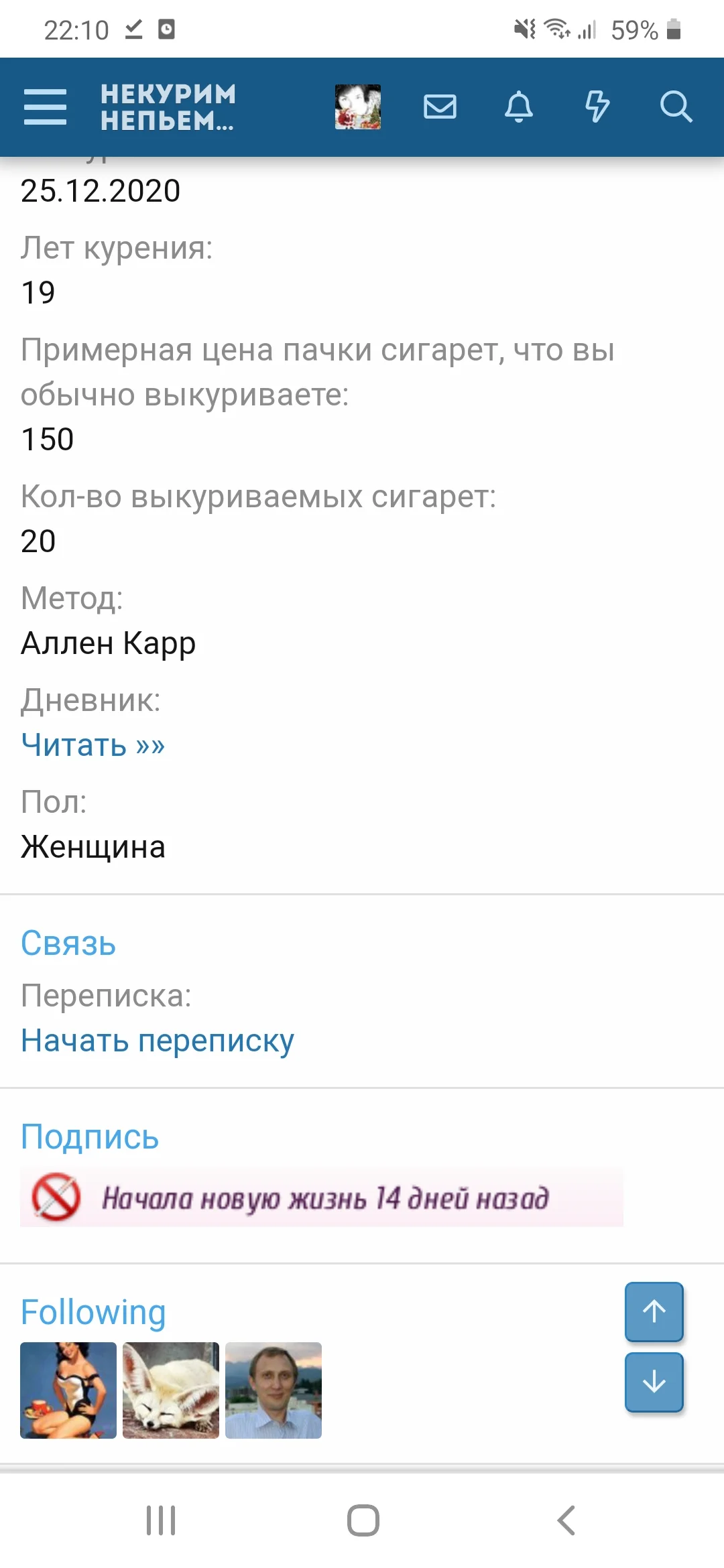Open the hamburger navigation menu
This screenshot has height=1568, width=724.
tap(45, 107)
